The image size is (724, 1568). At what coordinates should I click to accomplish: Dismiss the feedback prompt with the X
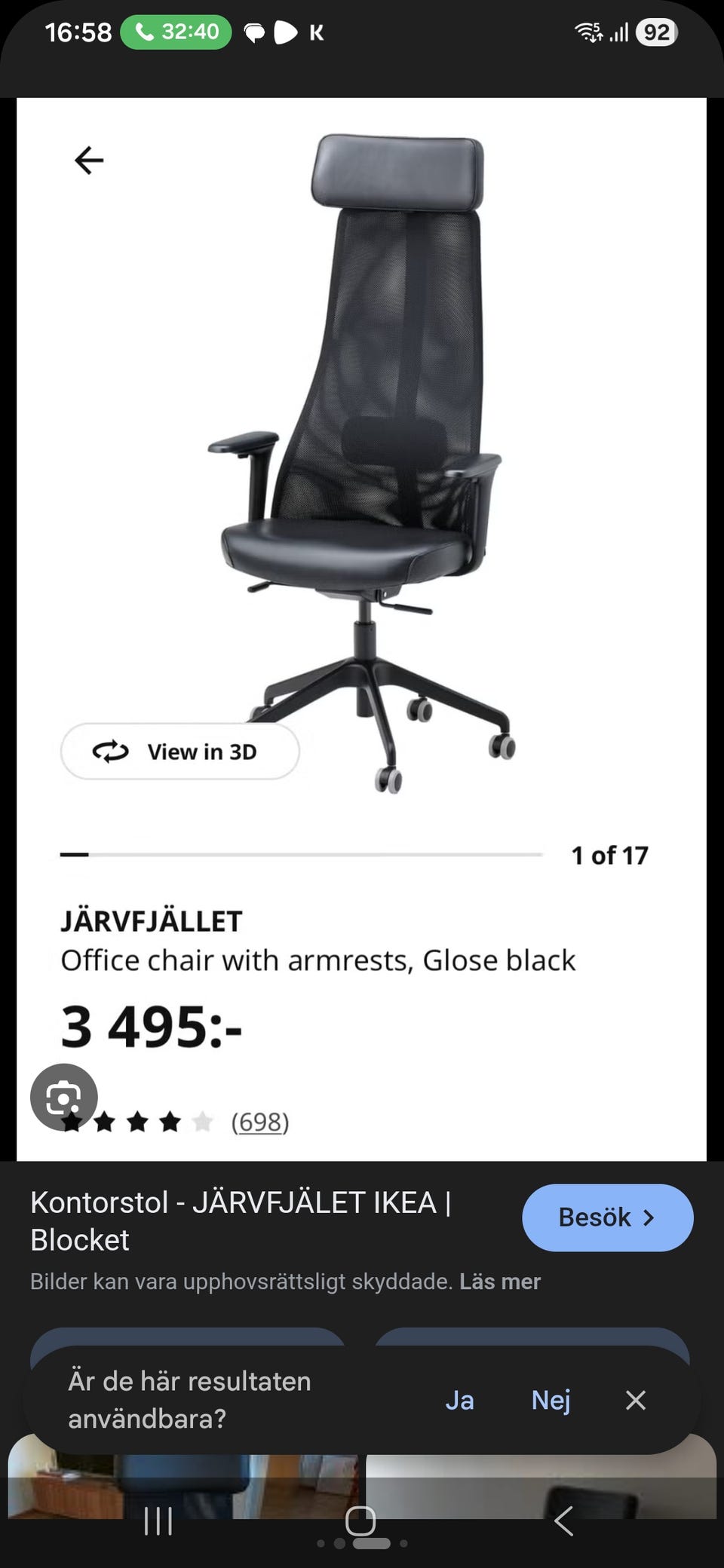pyautogui.click(x=636, y=1400)
